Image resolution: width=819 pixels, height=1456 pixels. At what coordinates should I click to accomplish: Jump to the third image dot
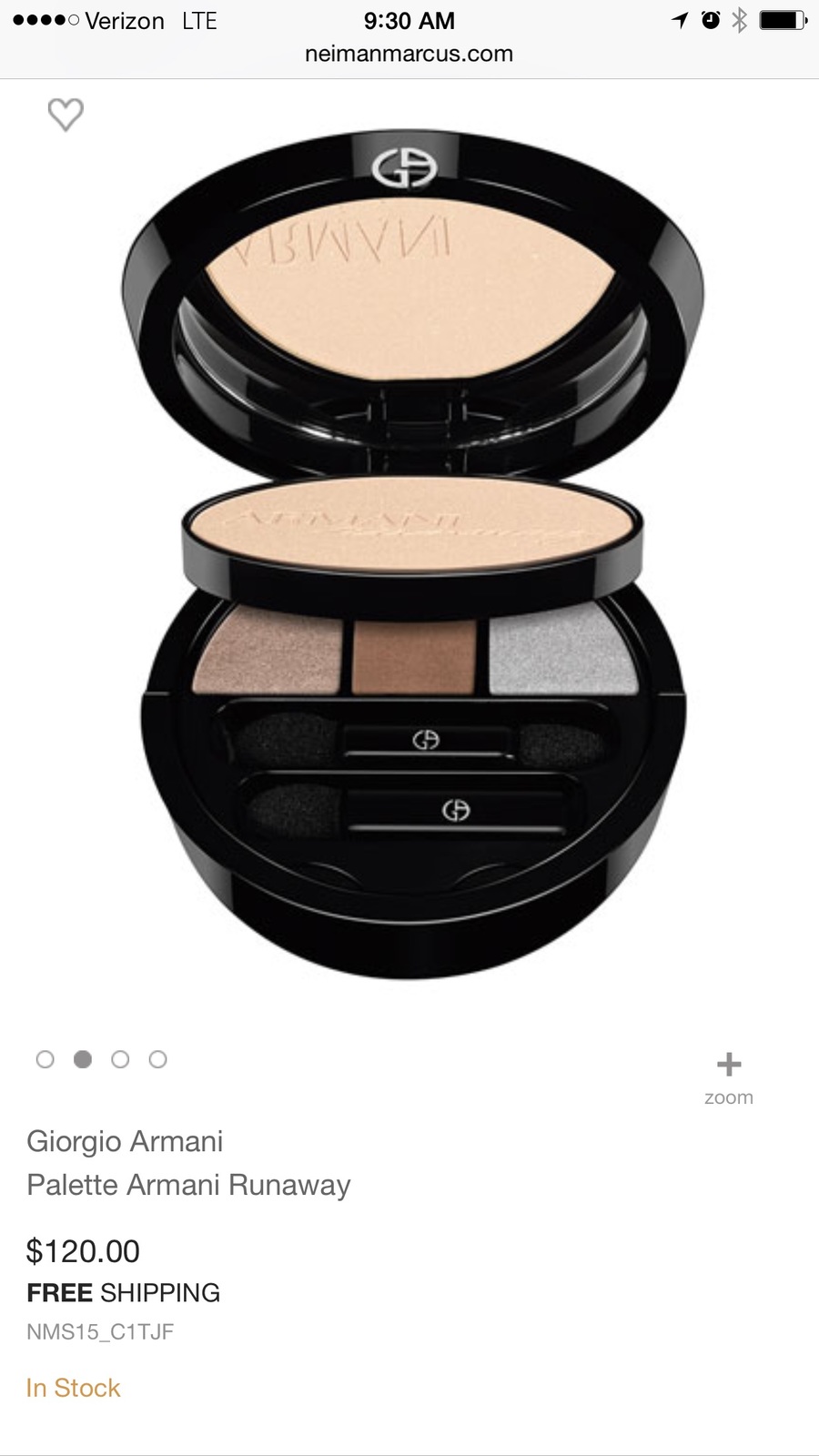pyautogui.click(x=120, y=1059)
